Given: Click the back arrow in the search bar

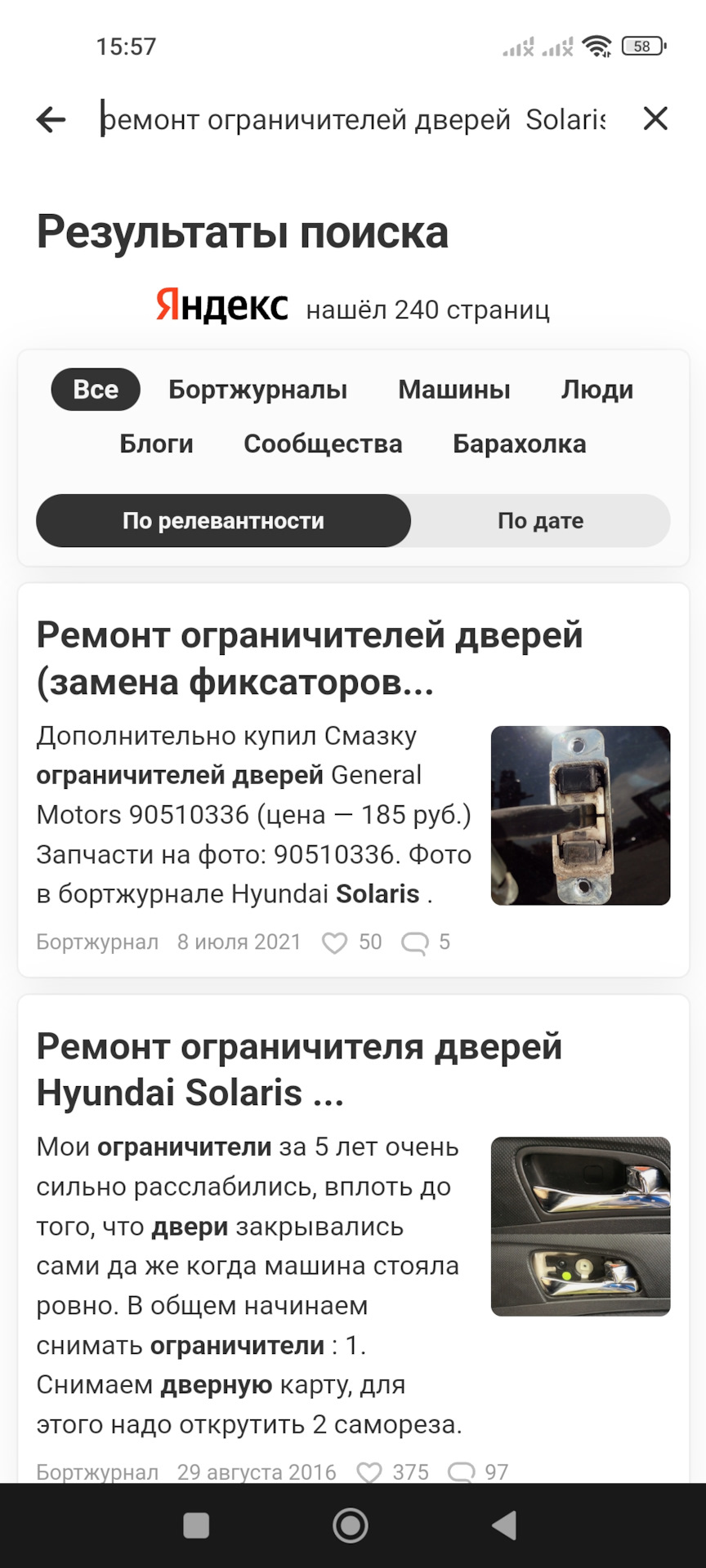Looking at the screenshot, I should pyautogui.click(x=51, y=119).
